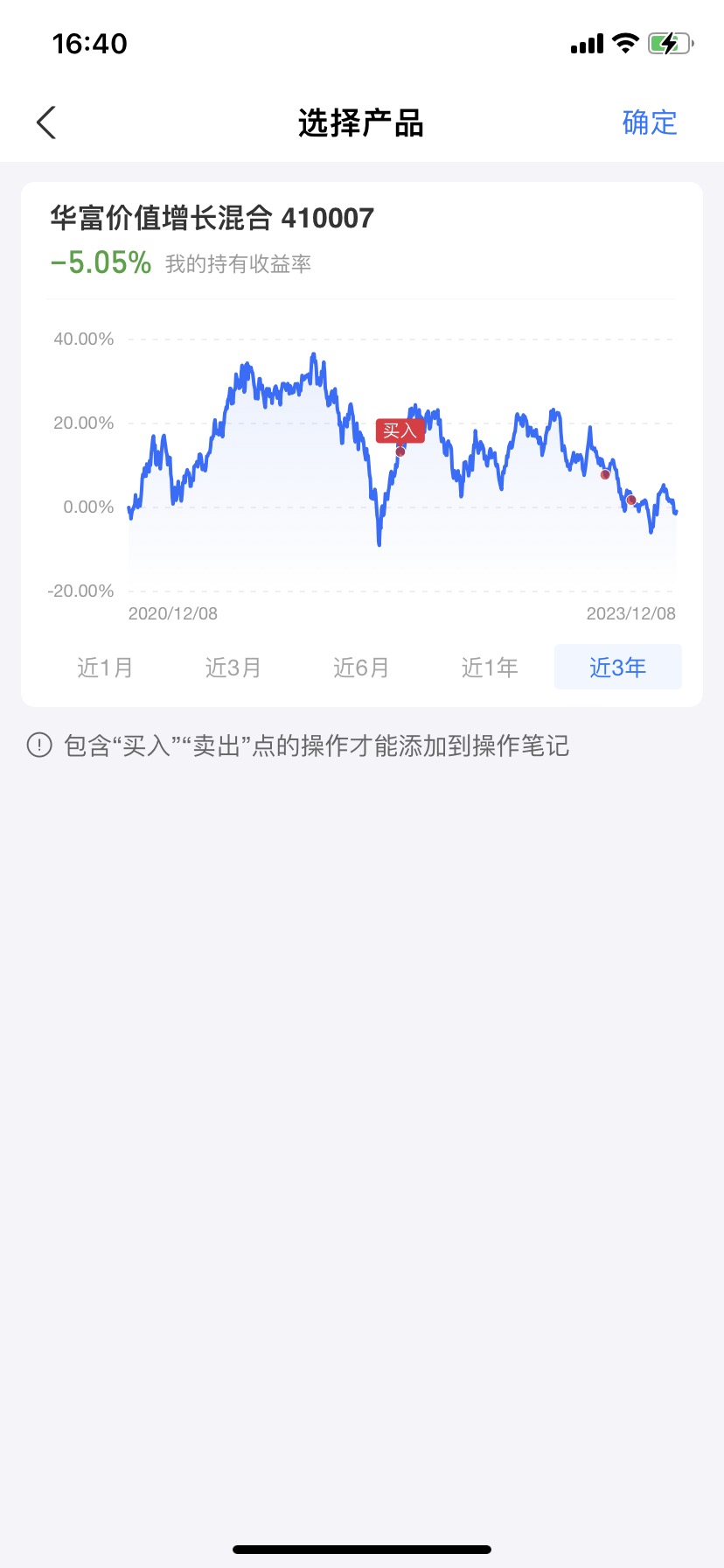The height and width of the screenshot is (1568, 724).
Task: Tap the 买入 marker on the chart
Action: tap(400, 430)
